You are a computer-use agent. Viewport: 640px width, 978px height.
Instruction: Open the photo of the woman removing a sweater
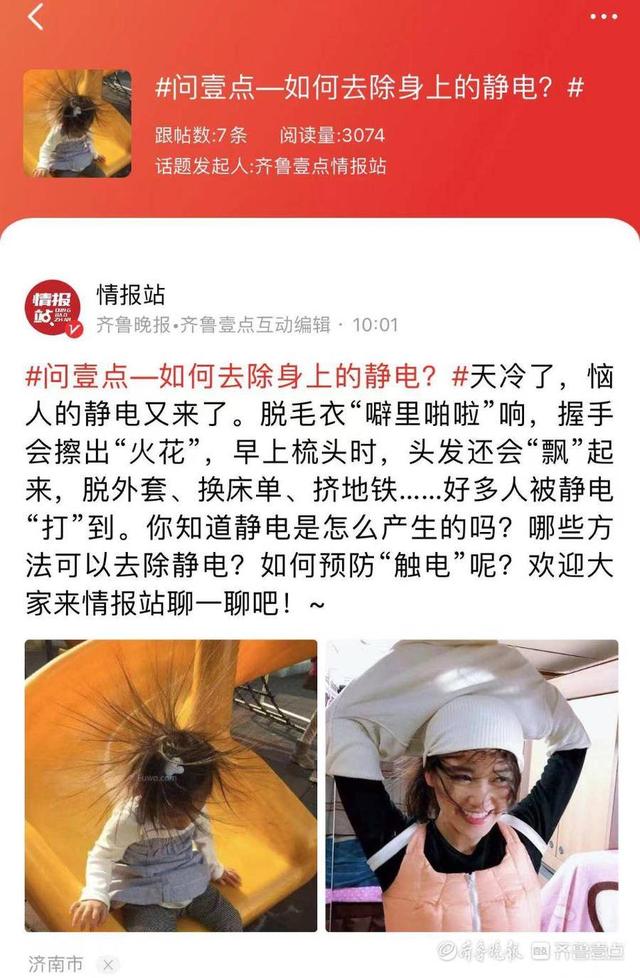[471, 785]
